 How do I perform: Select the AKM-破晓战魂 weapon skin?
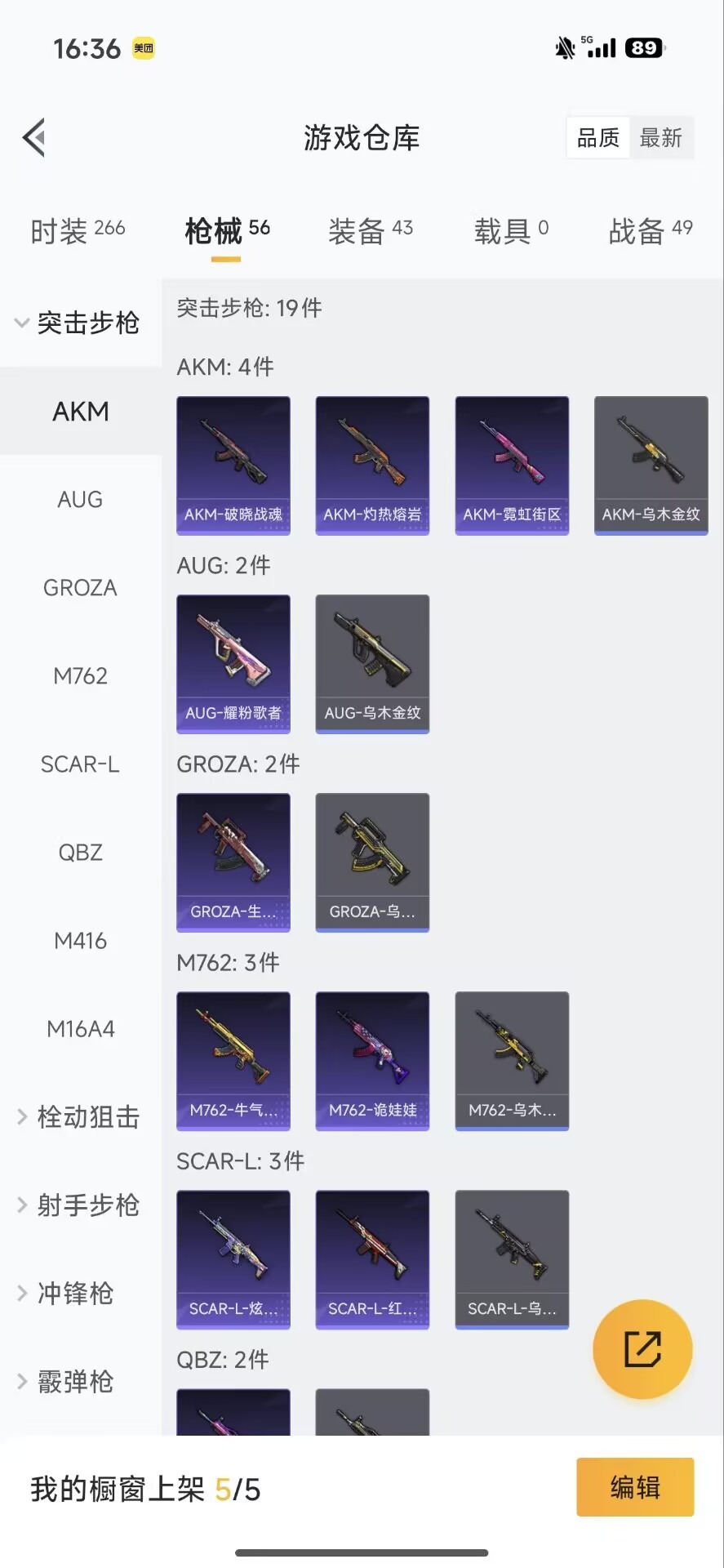point(233,465)
